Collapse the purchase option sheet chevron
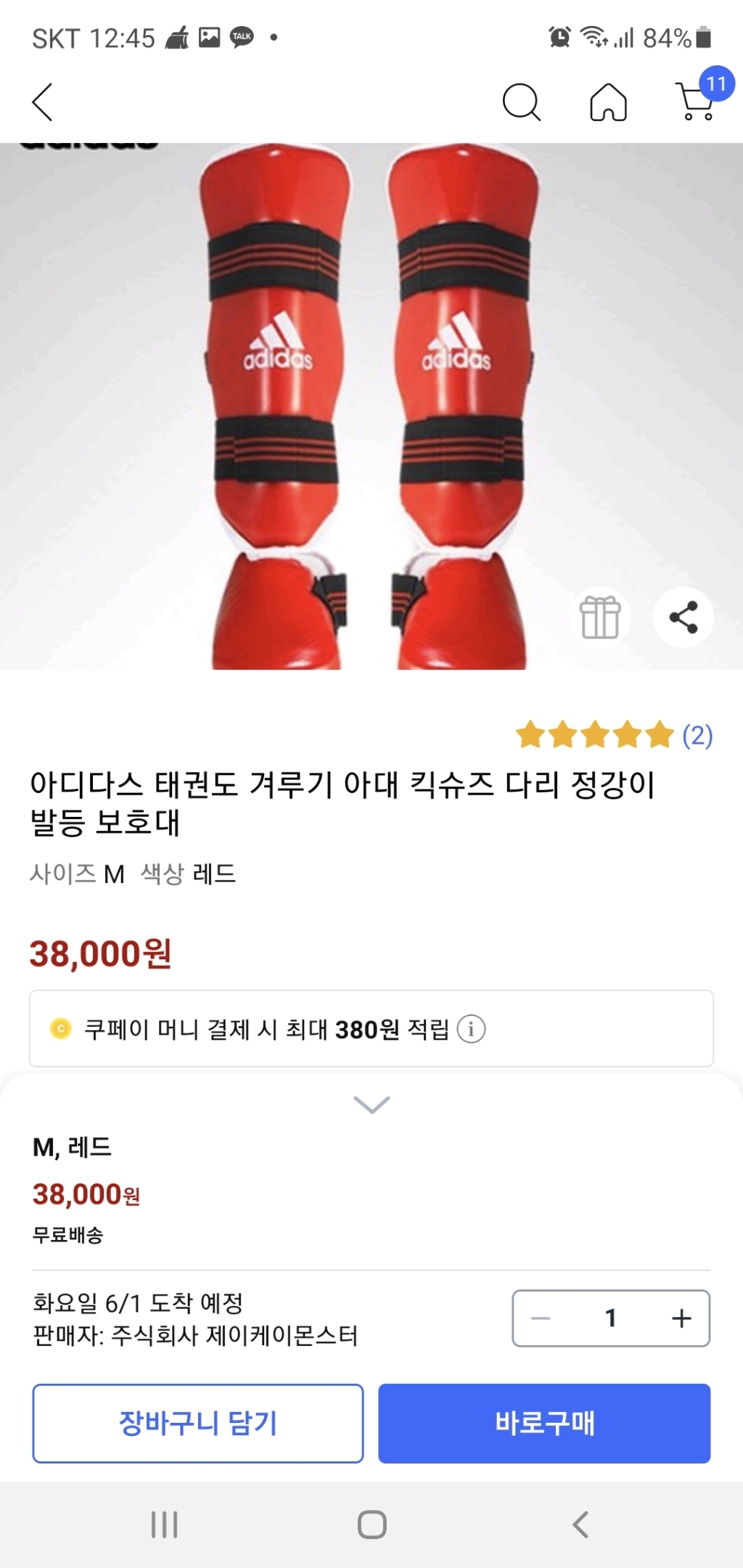The width and height of the screenshot is (743, 1568). [x=371, y=1104]
